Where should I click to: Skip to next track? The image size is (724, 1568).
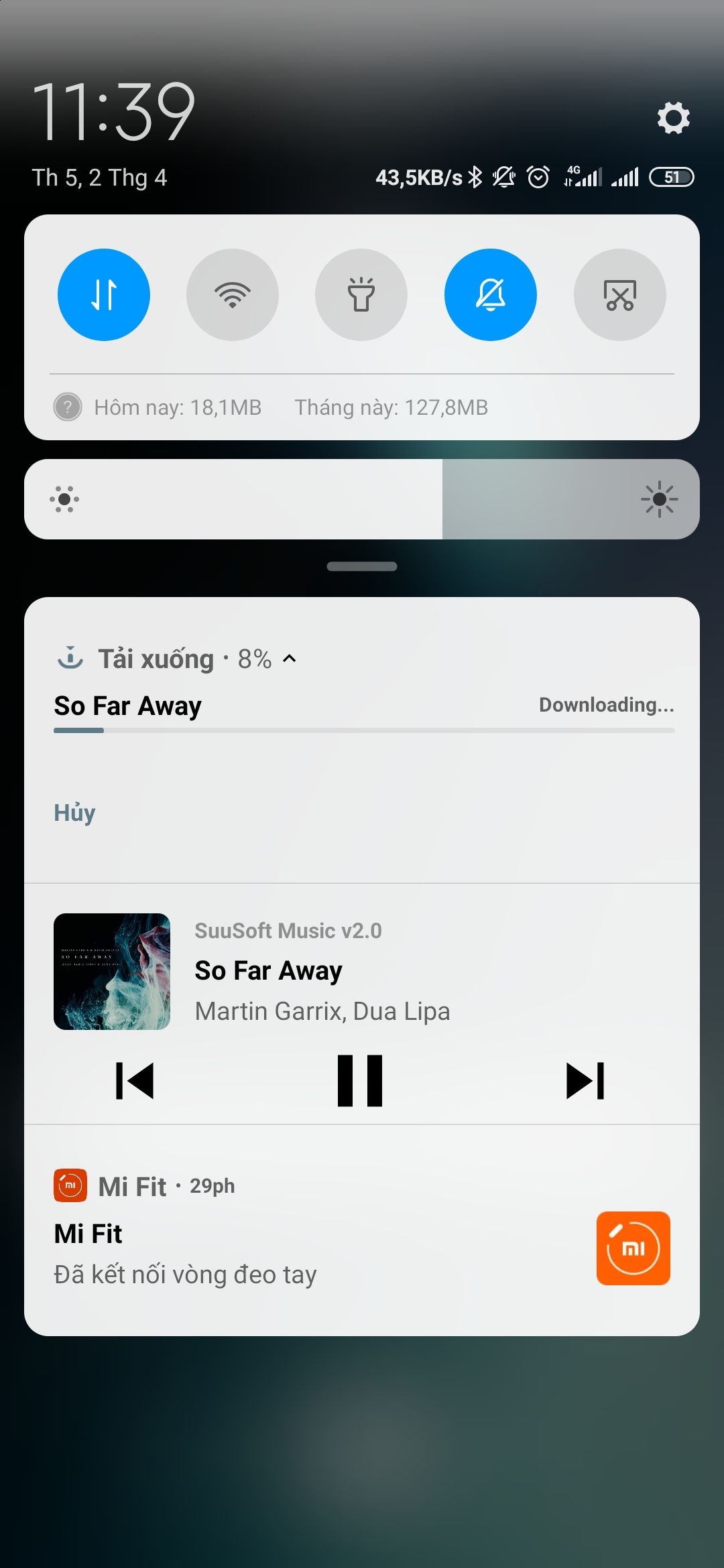[x=585, y=1080]
